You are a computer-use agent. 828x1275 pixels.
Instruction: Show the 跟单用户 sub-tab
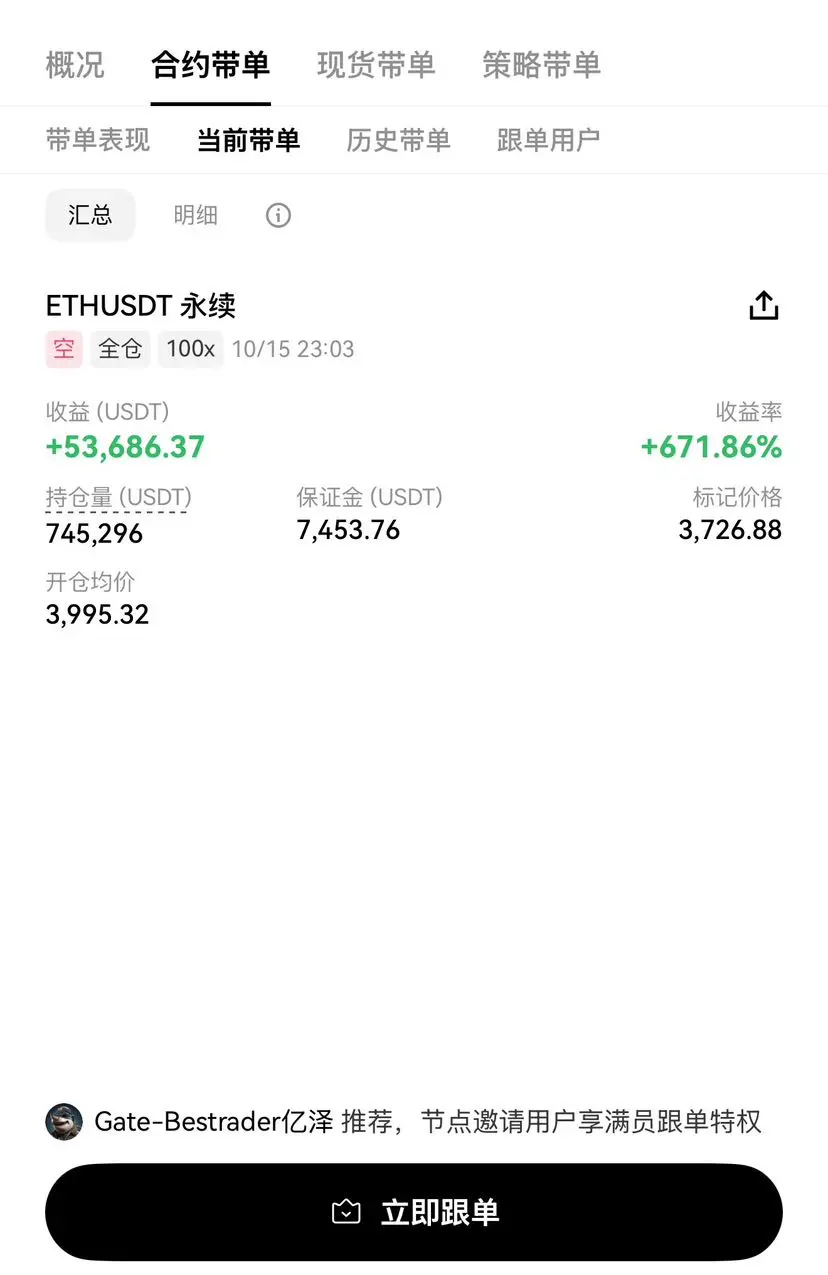click(x=548, y=140)
